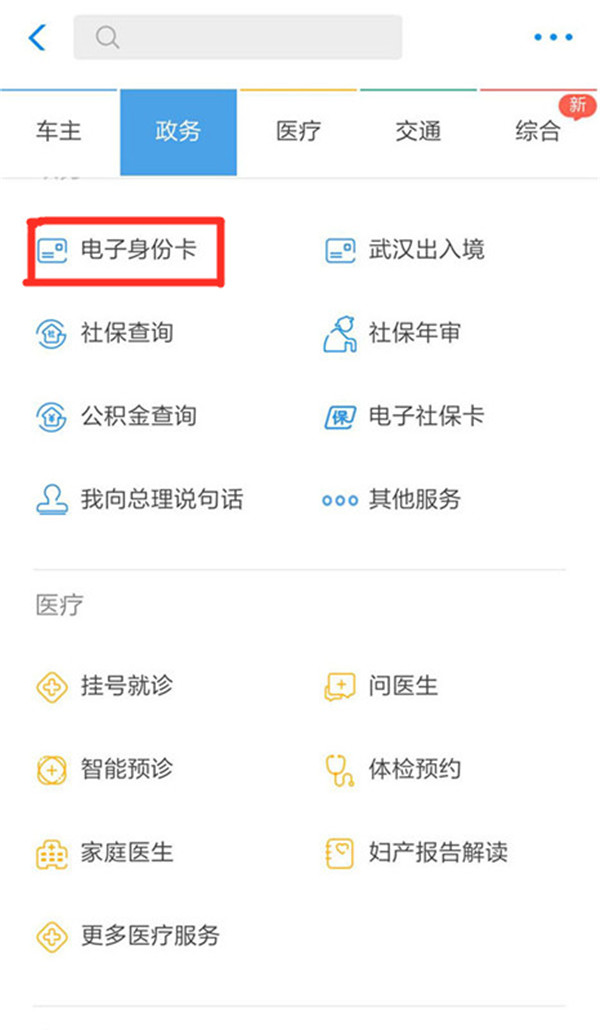600x1030 pixels.
Task: Open the three-dot overflow menu
Action: (x=553, y=37)
